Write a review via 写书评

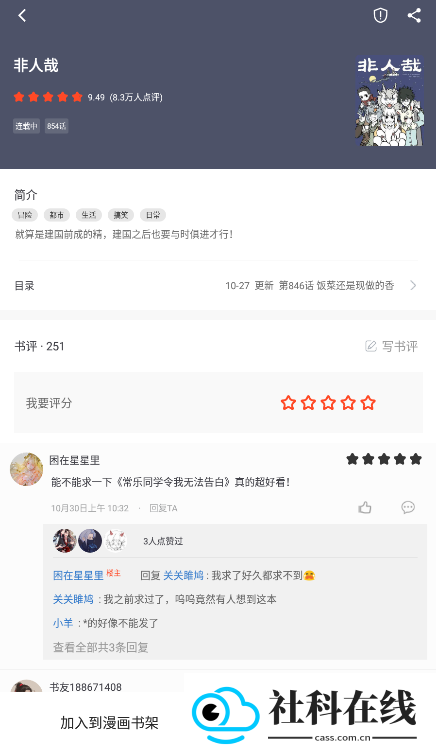pos(391,346)
